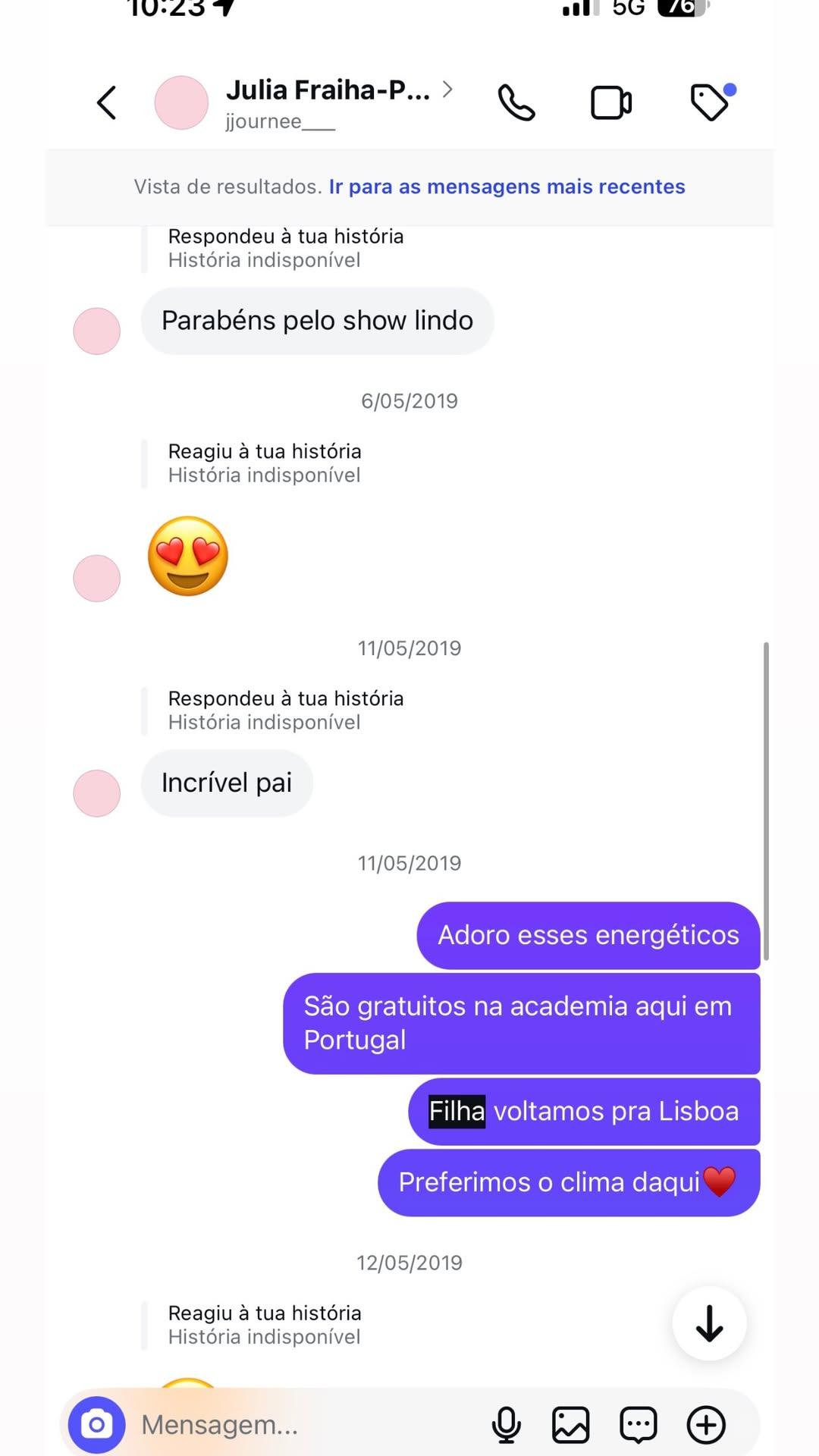Open the sticker and GIF picker
The image size is (819, 1456).
[639, 1425]
